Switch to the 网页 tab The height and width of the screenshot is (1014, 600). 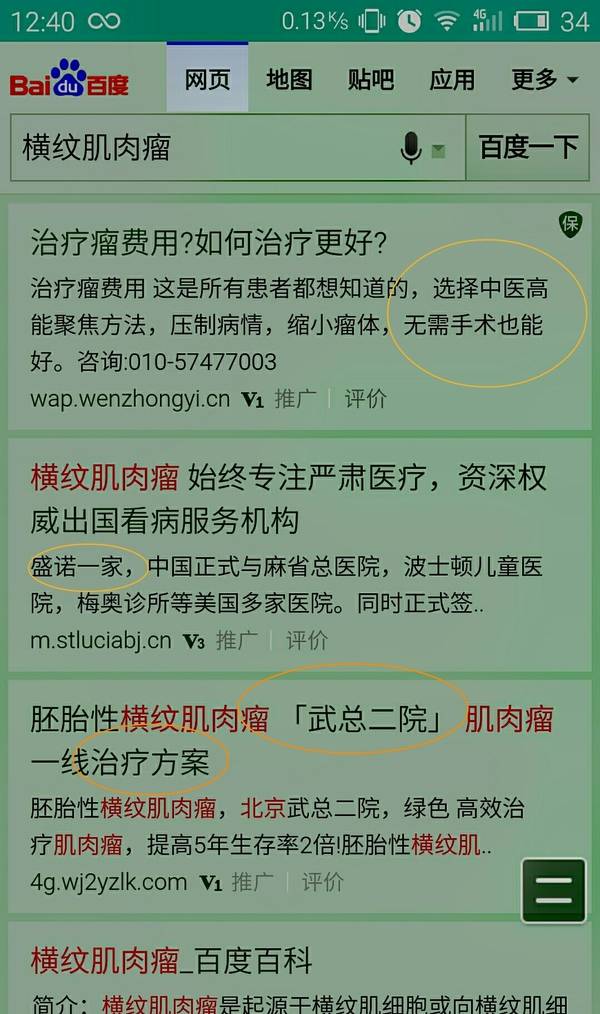point(208,78)
